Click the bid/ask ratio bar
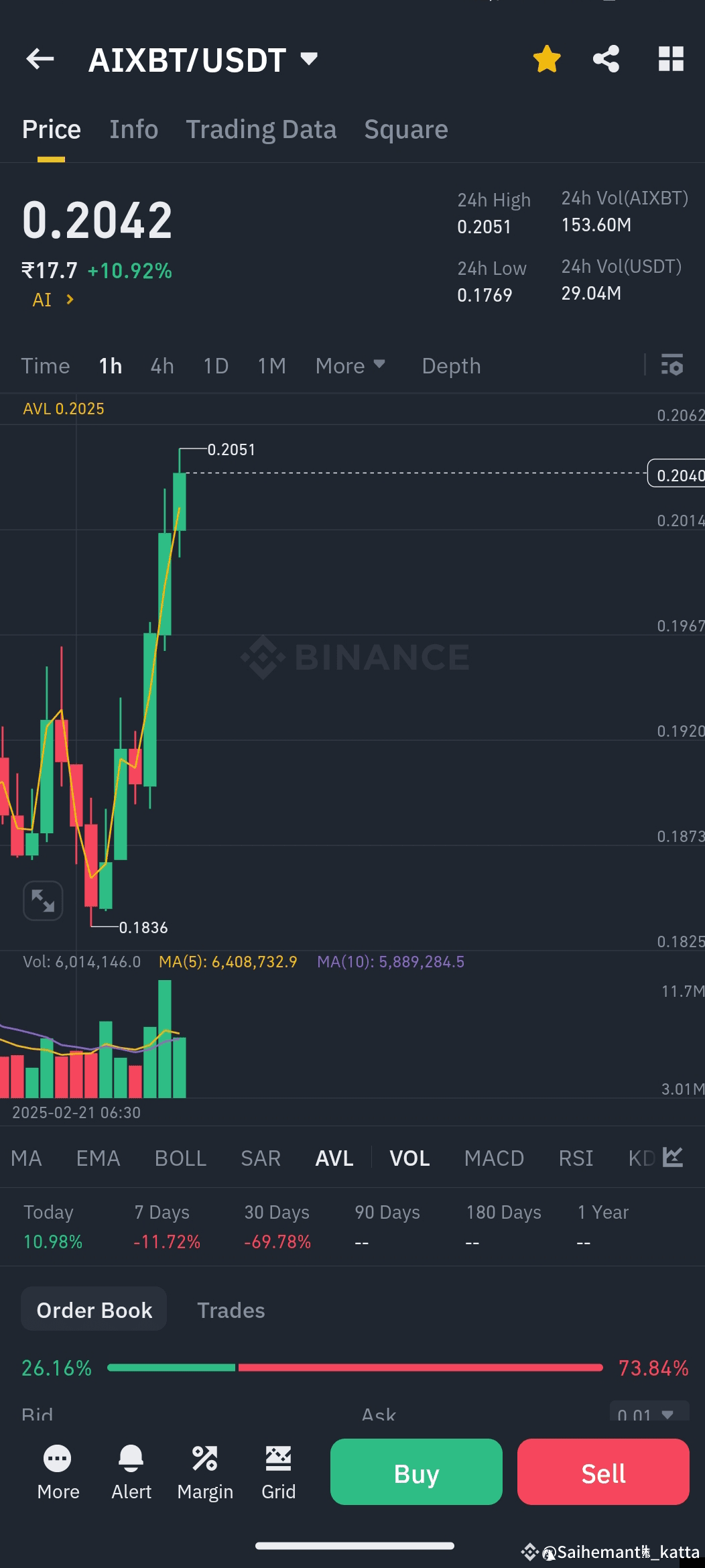This screenshot has height=1568, width=705. click(x=355, y=1367)
